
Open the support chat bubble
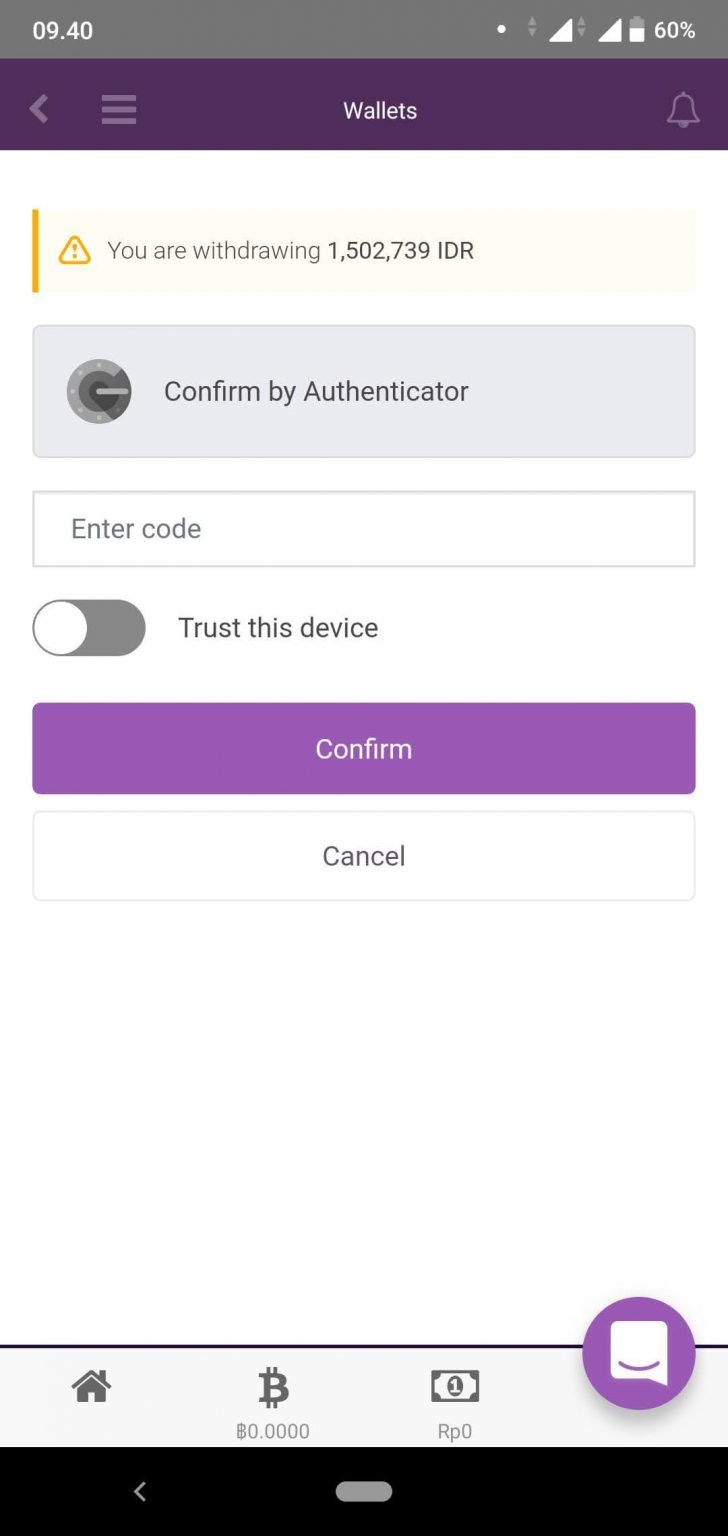point(637,1353)
